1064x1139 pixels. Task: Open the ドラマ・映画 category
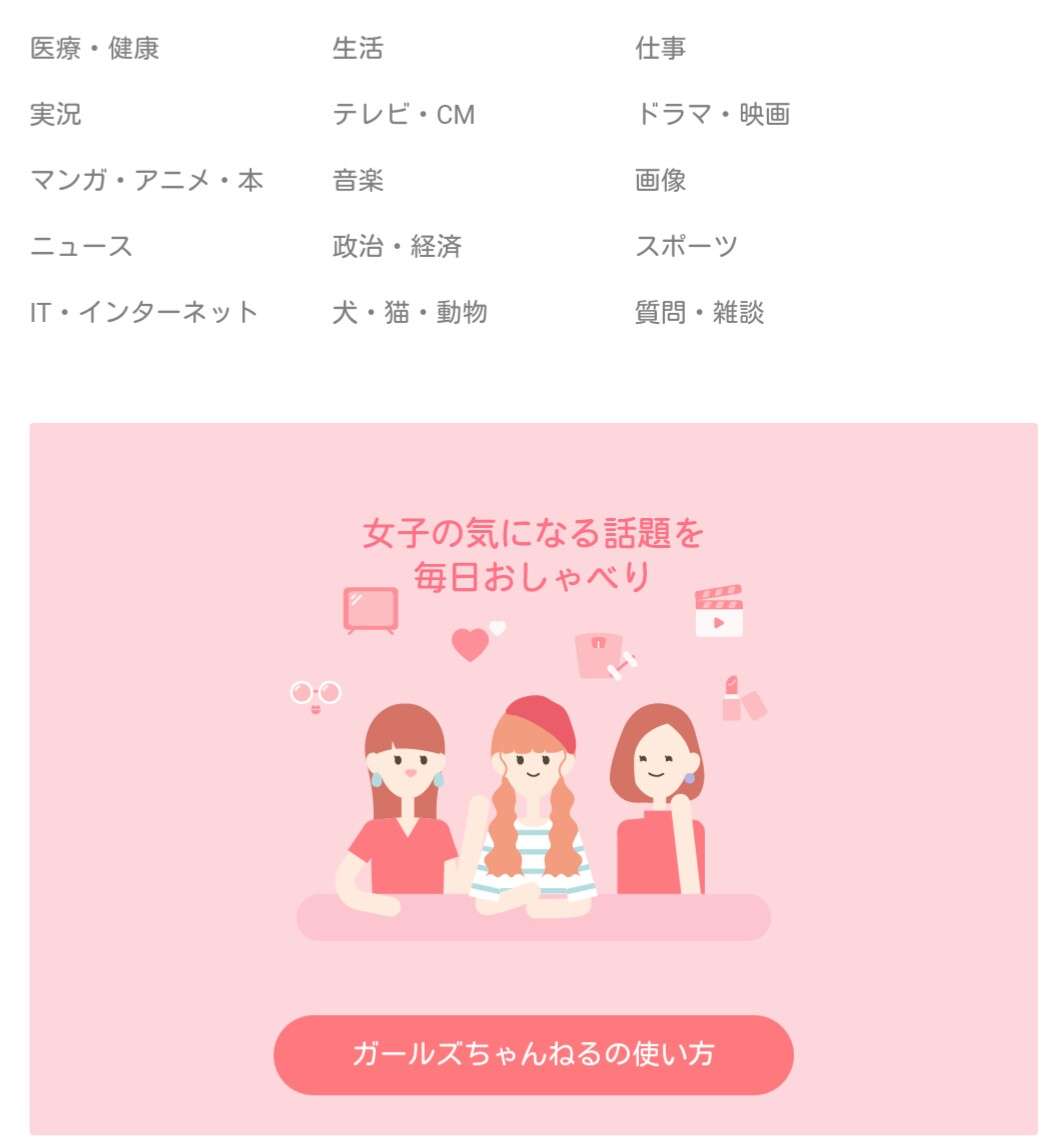point(713,114)
